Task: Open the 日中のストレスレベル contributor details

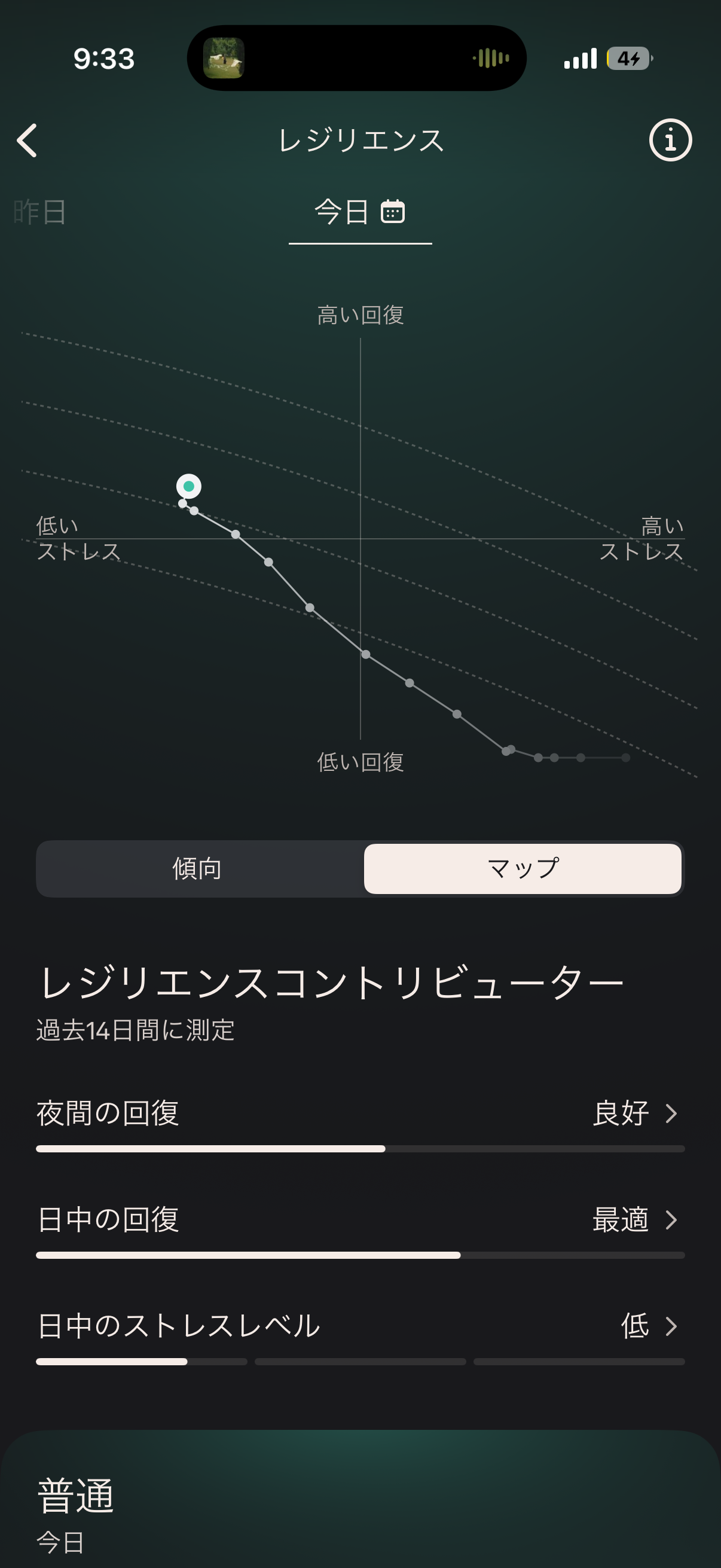Action: [360, 1326]
